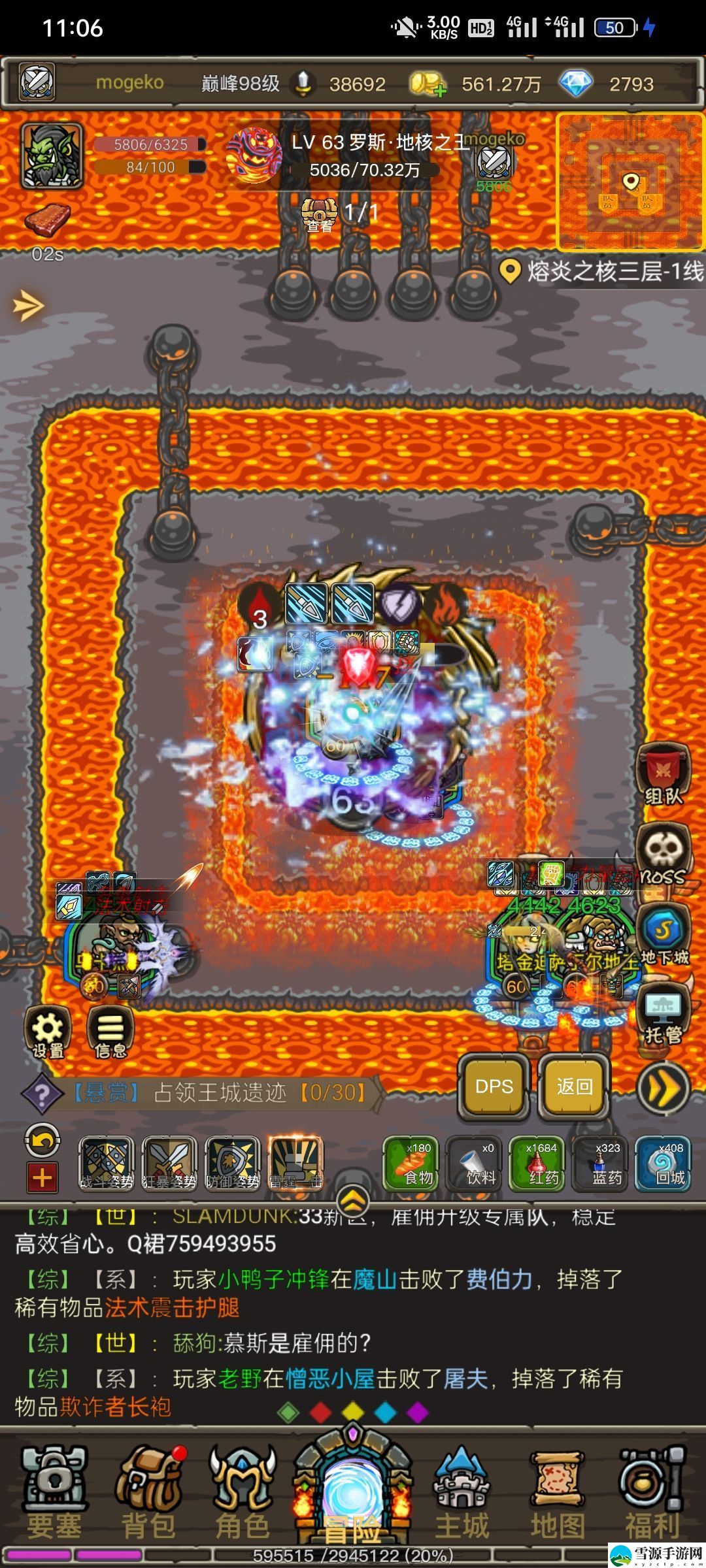Open the 设置 settings gear
This screenshot has height=1568, width=706.
point(48,1032)
